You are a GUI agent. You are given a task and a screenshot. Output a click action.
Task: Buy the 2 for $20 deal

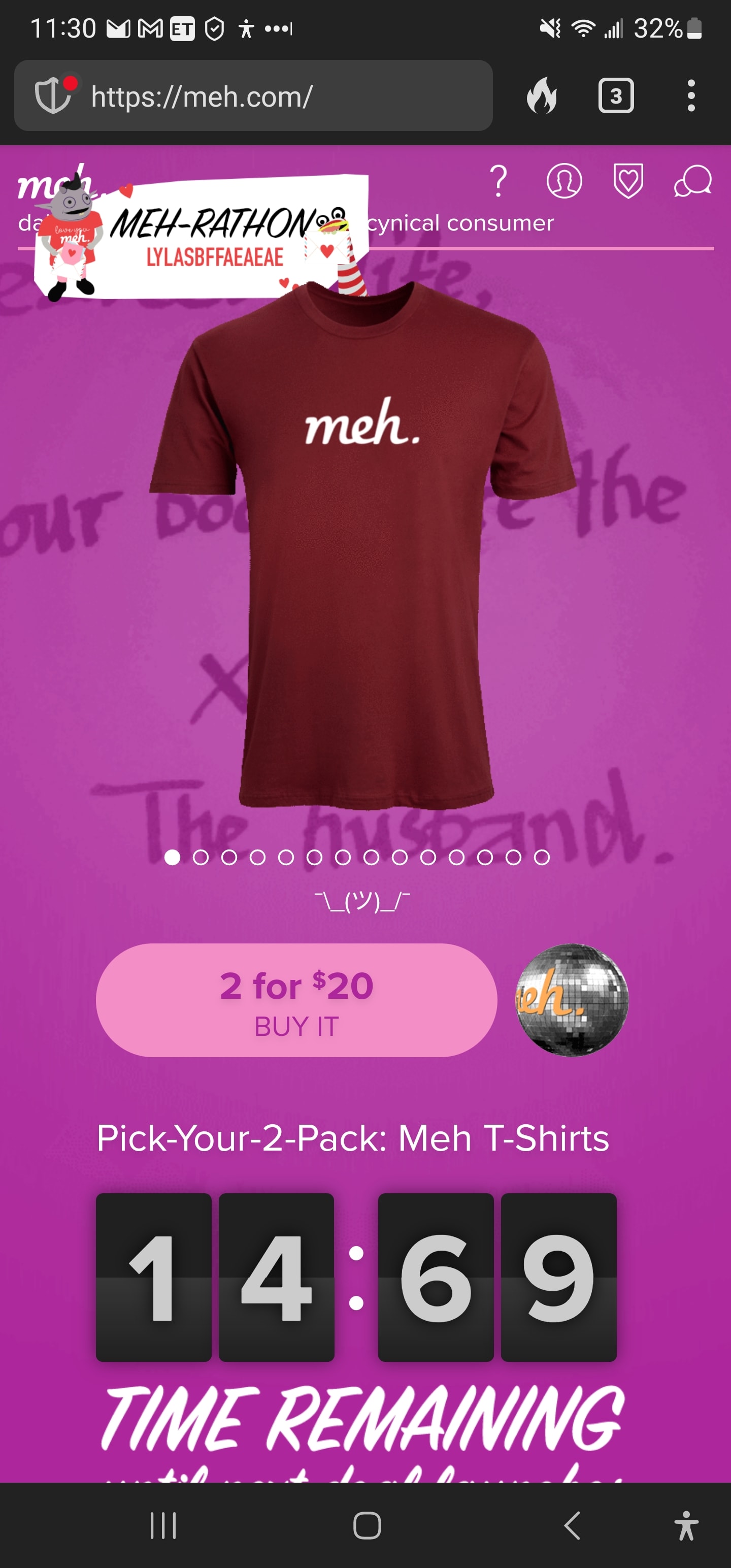click(296, 1000)
